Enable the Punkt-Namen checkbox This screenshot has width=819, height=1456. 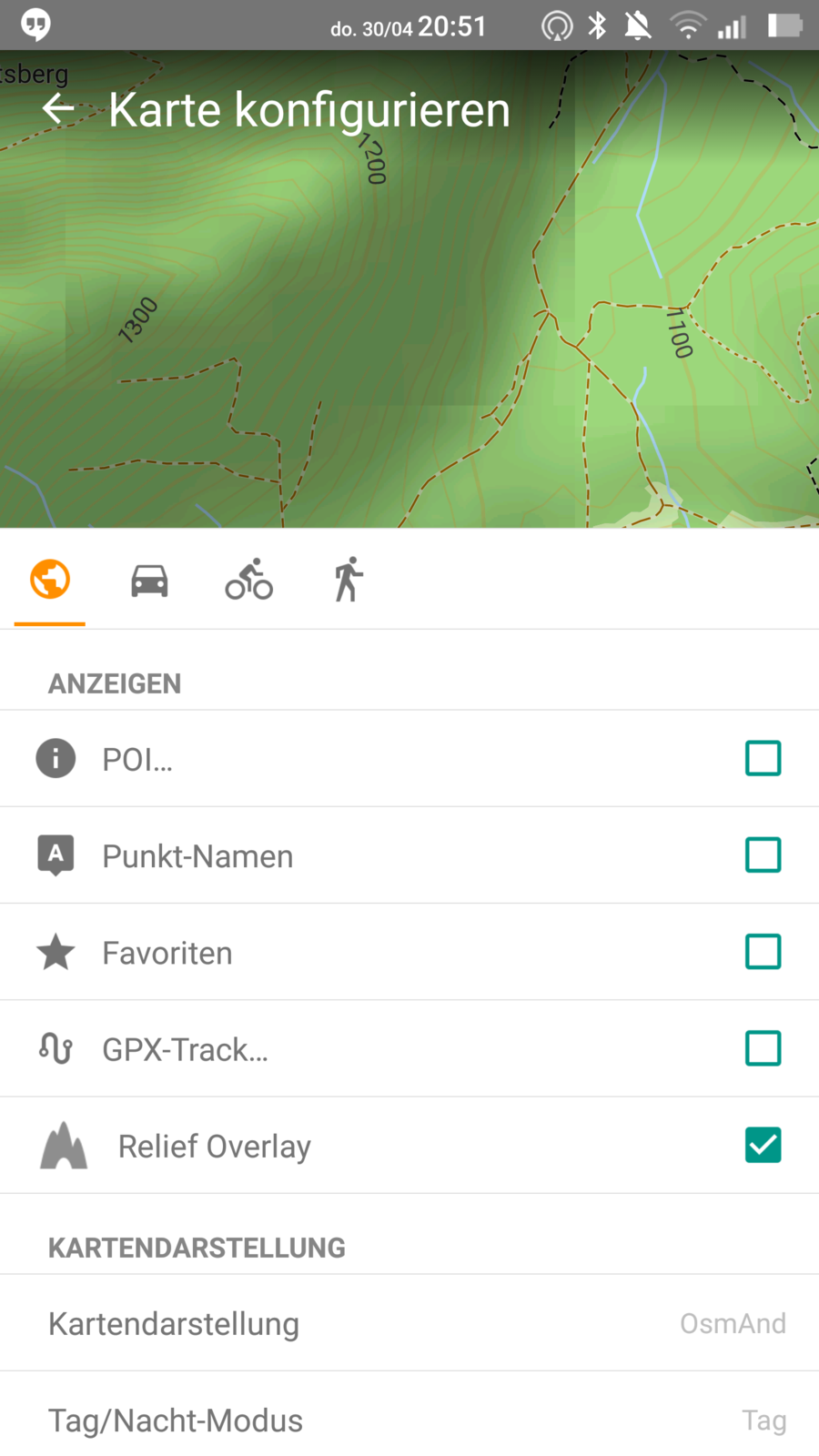(763, 855)
